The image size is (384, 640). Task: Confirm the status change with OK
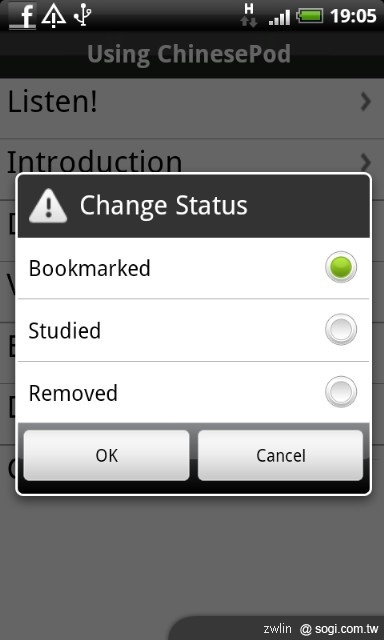coord(107,455)
